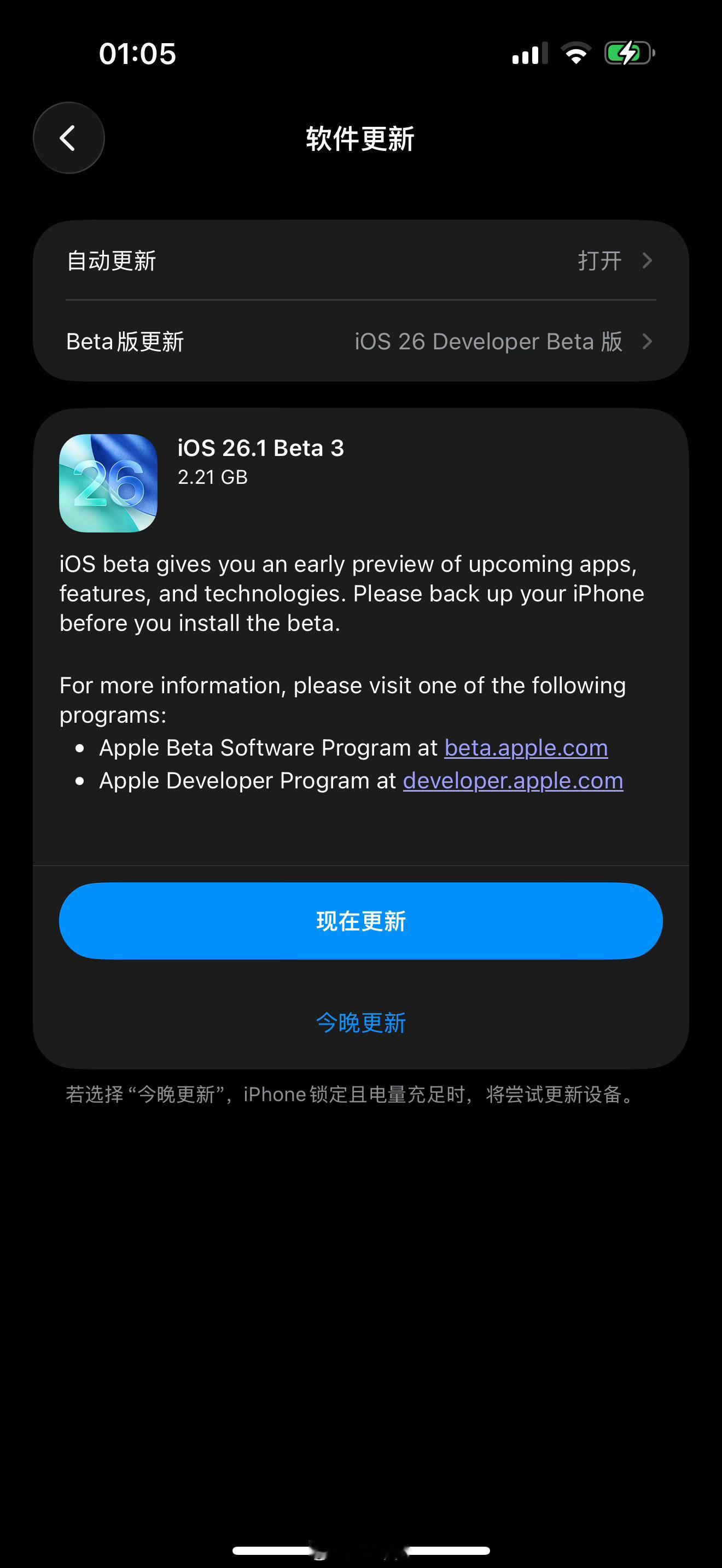Open the 自动更新 settings row
Screen dimensions: 722x1568
(360, 261)
